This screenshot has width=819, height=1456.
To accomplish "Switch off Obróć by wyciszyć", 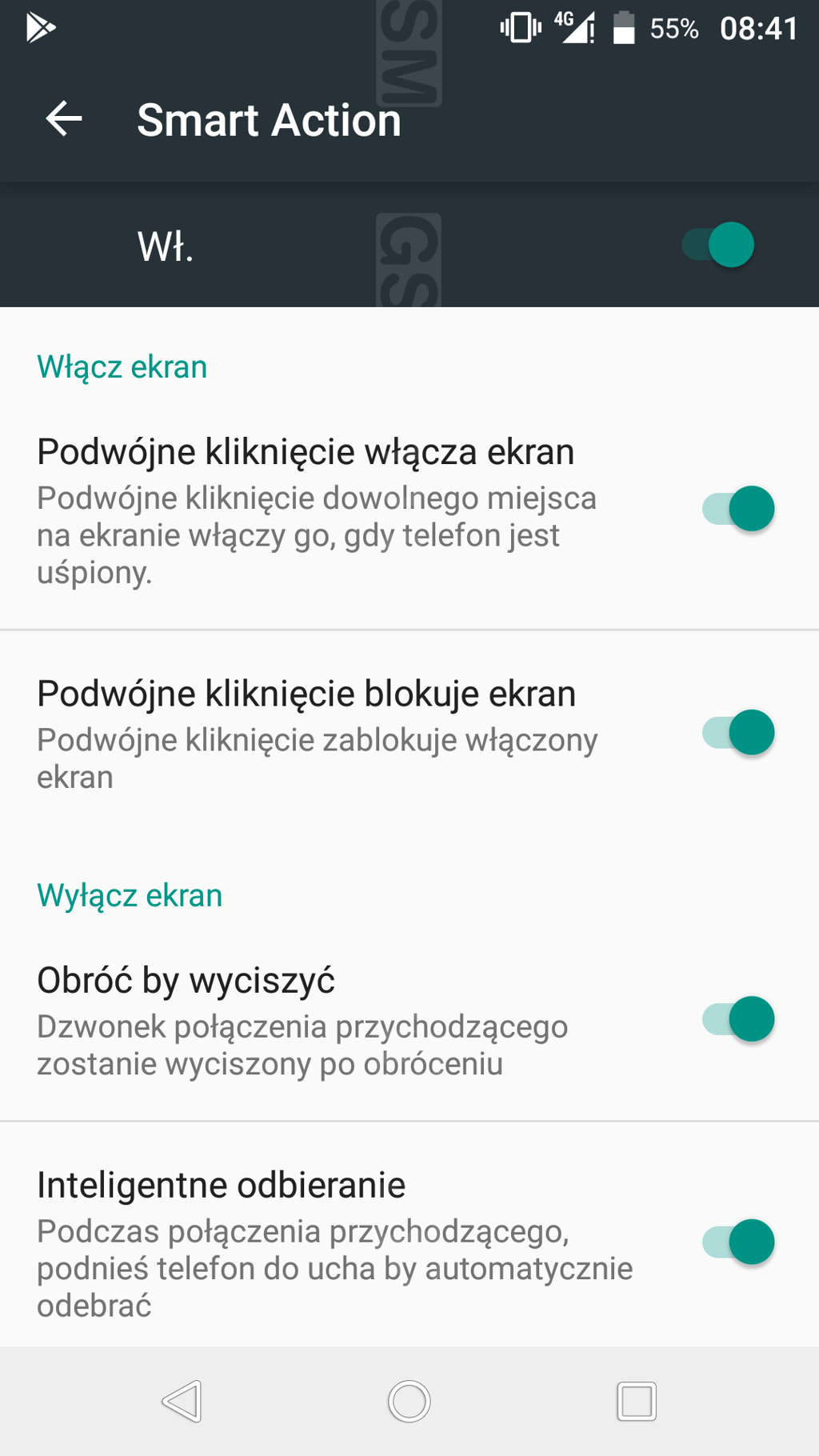I will pyautogui.click(x=738, y=1019).
